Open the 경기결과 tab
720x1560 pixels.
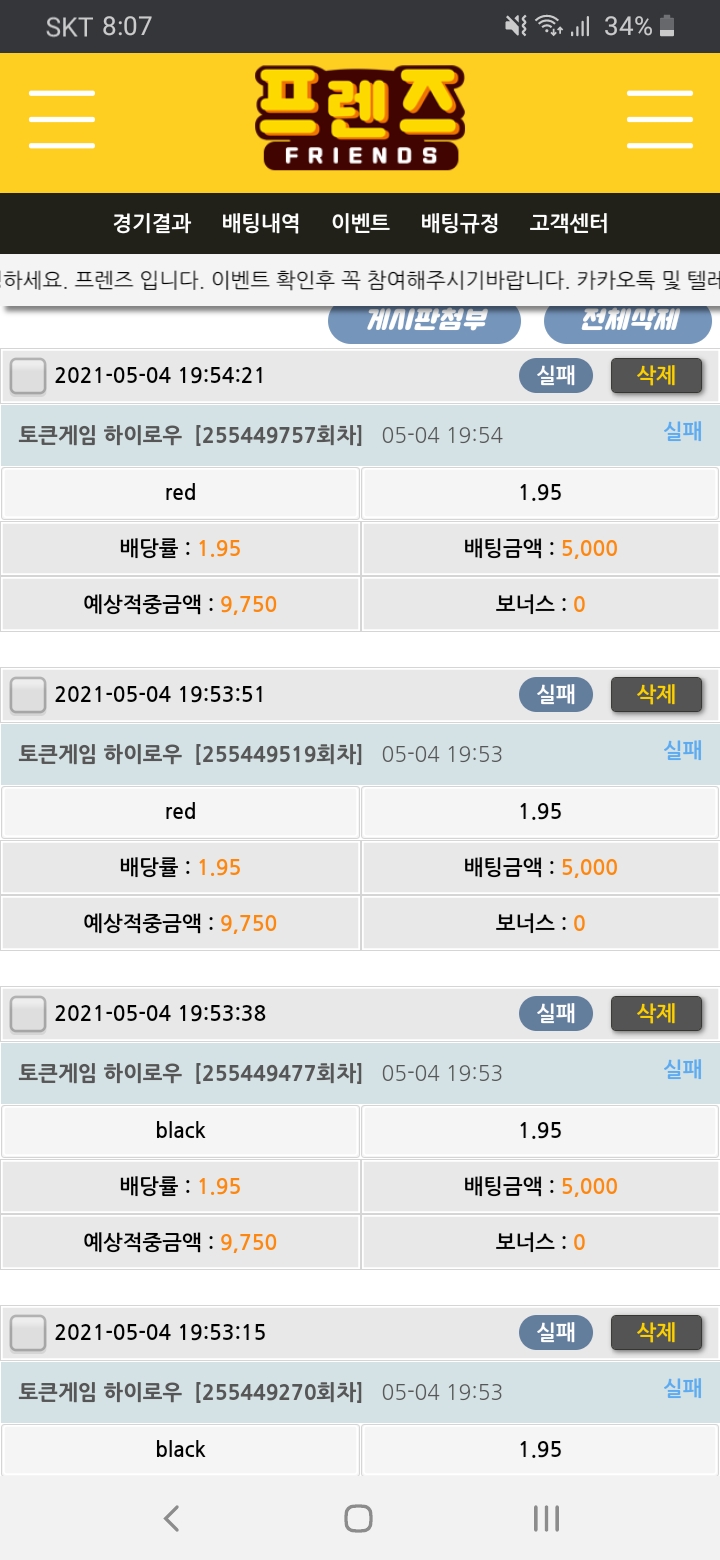[152, 223]
